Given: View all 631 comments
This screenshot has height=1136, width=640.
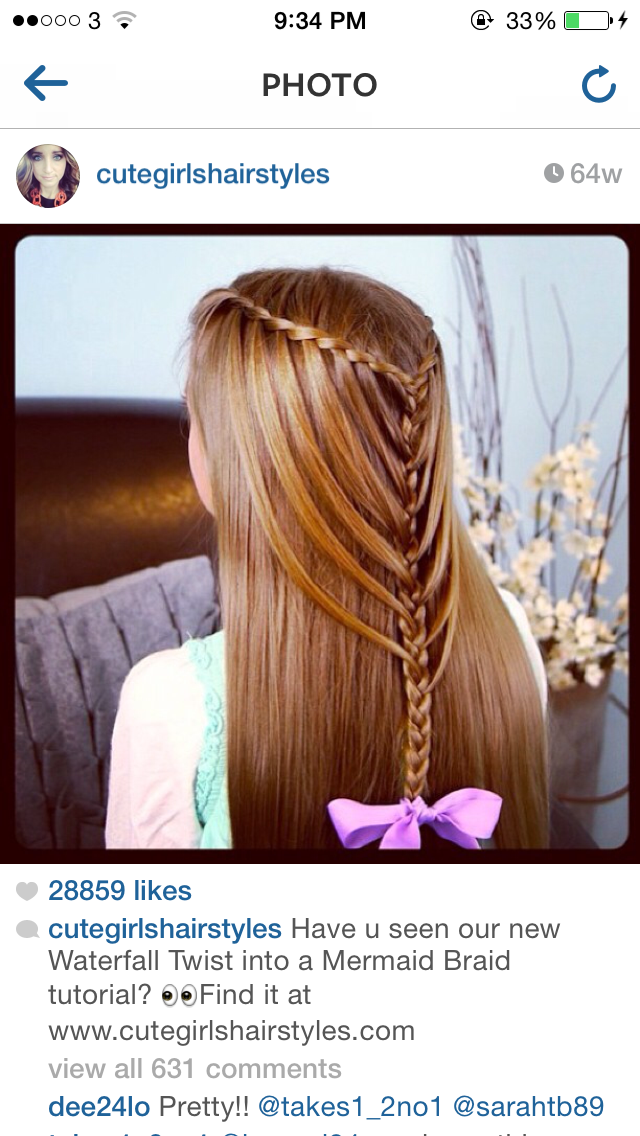Looking at the screenshot, I should (x=195, y=1068).
